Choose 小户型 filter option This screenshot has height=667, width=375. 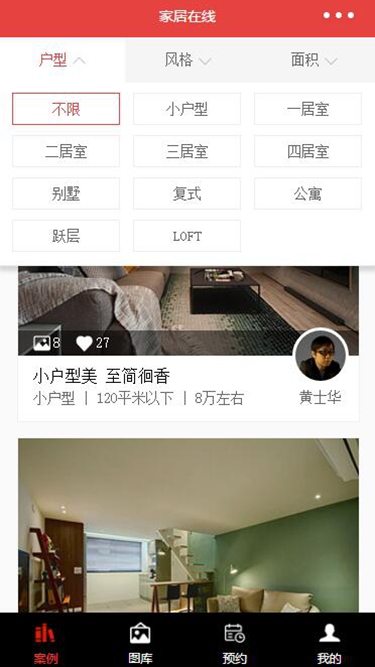click(187, 109)
